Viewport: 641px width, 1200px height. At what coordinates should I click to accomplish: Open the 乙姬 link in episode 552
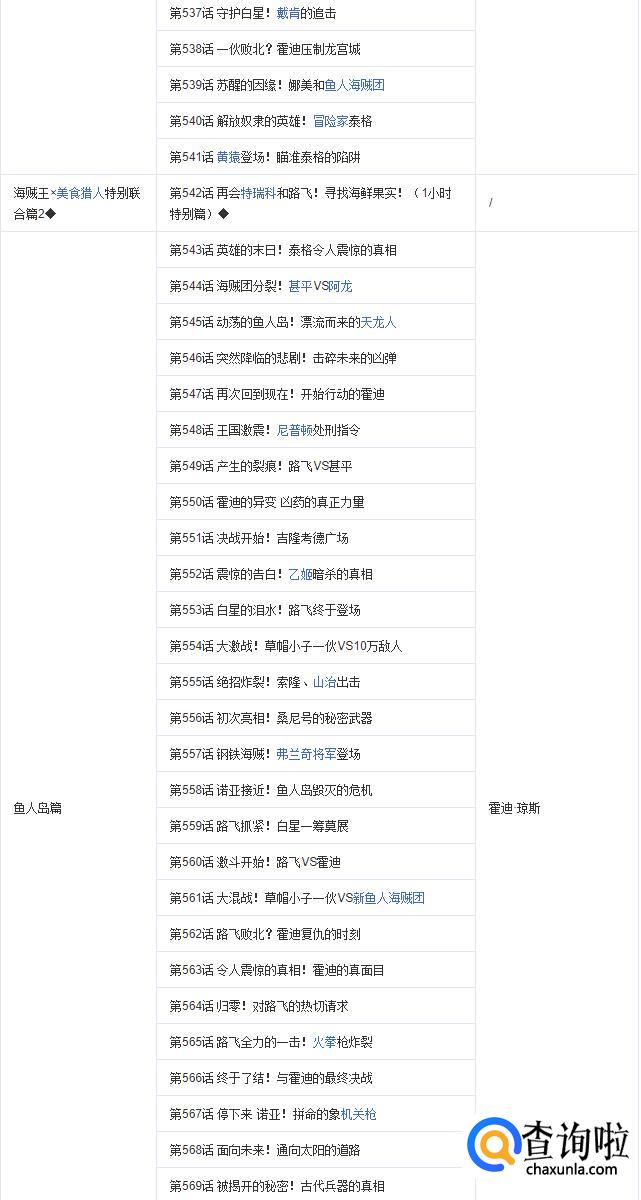tap(300, 574)
